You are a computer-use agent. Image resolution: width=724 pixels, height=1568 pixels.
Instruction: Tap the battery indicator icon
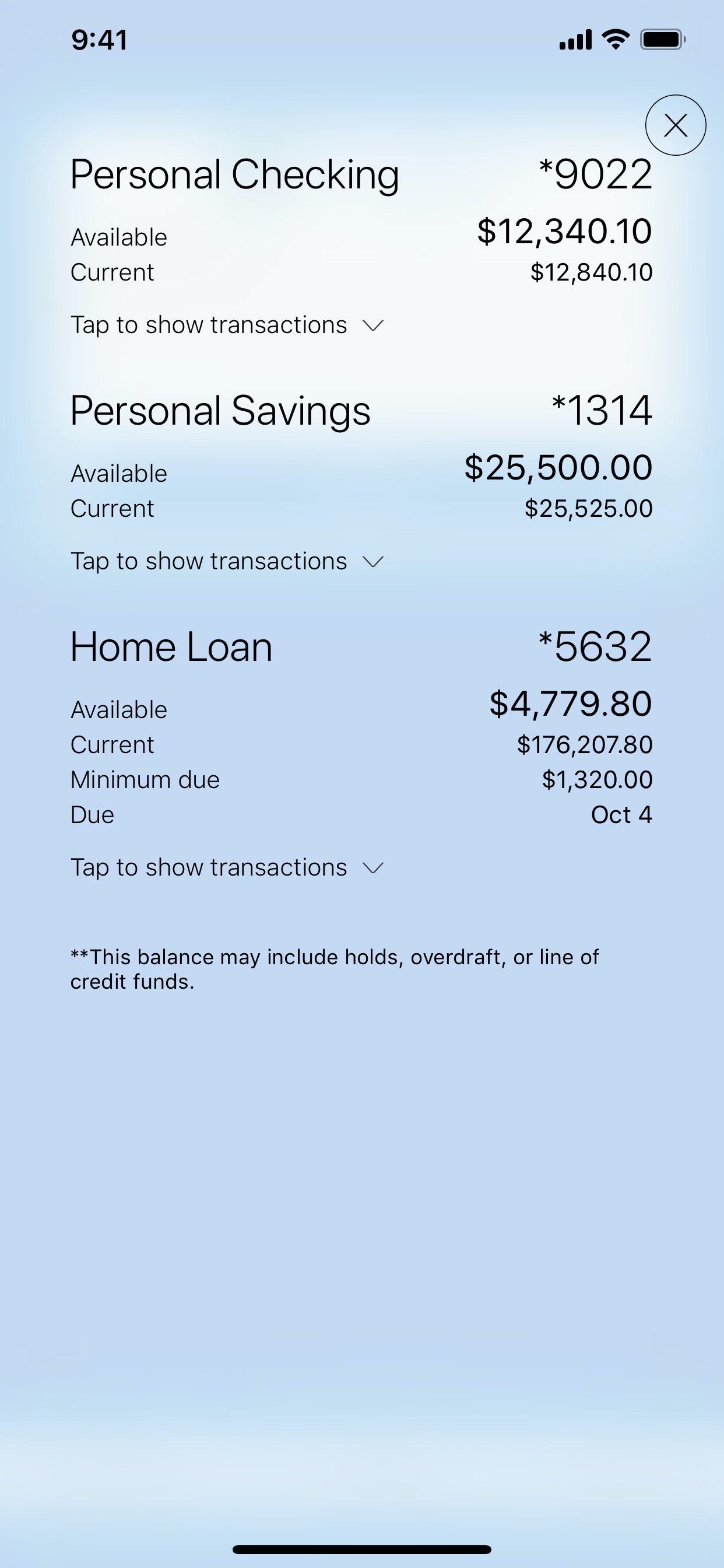pos(660,39)
